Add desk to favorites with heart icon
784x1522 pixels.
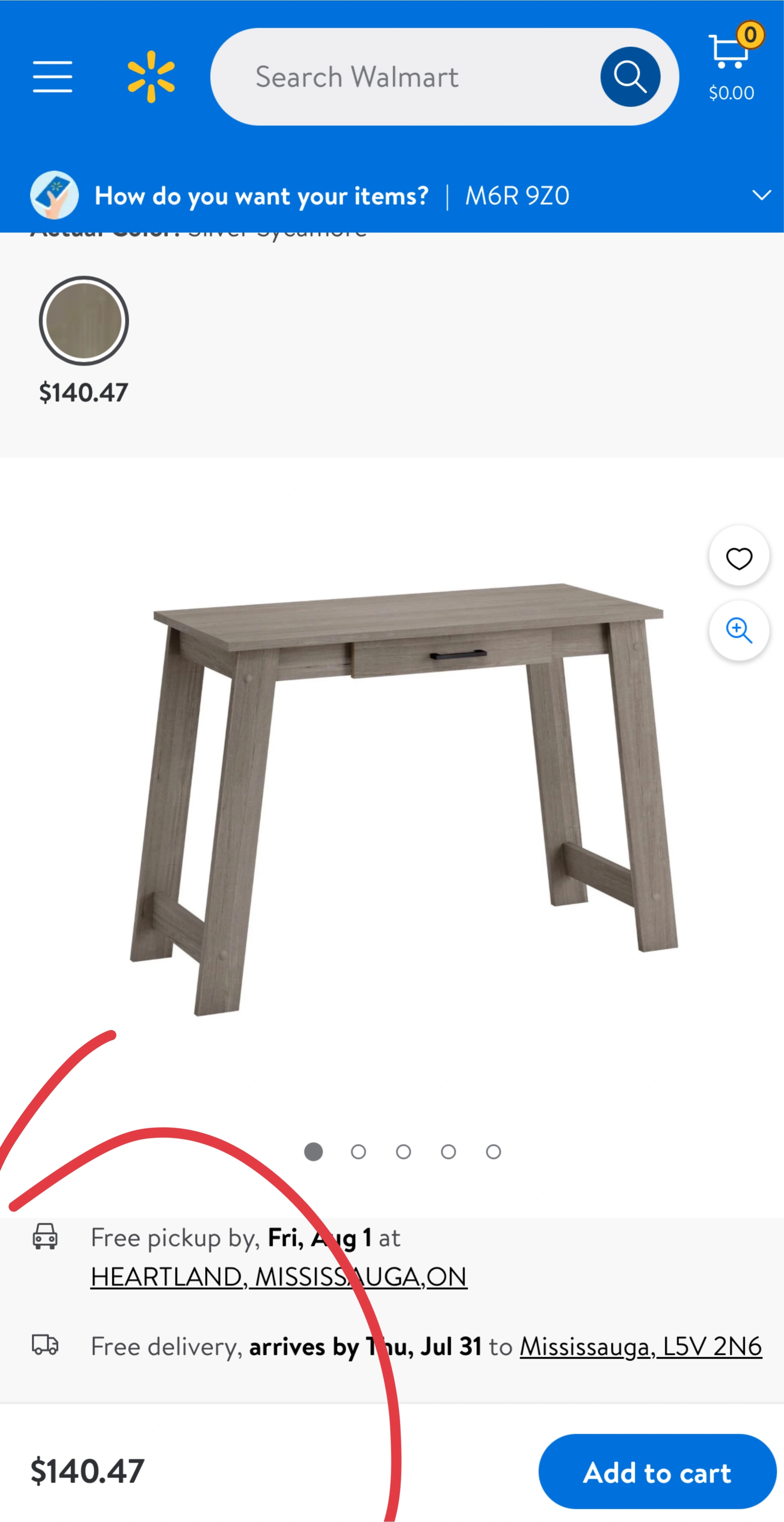[739, 556]
